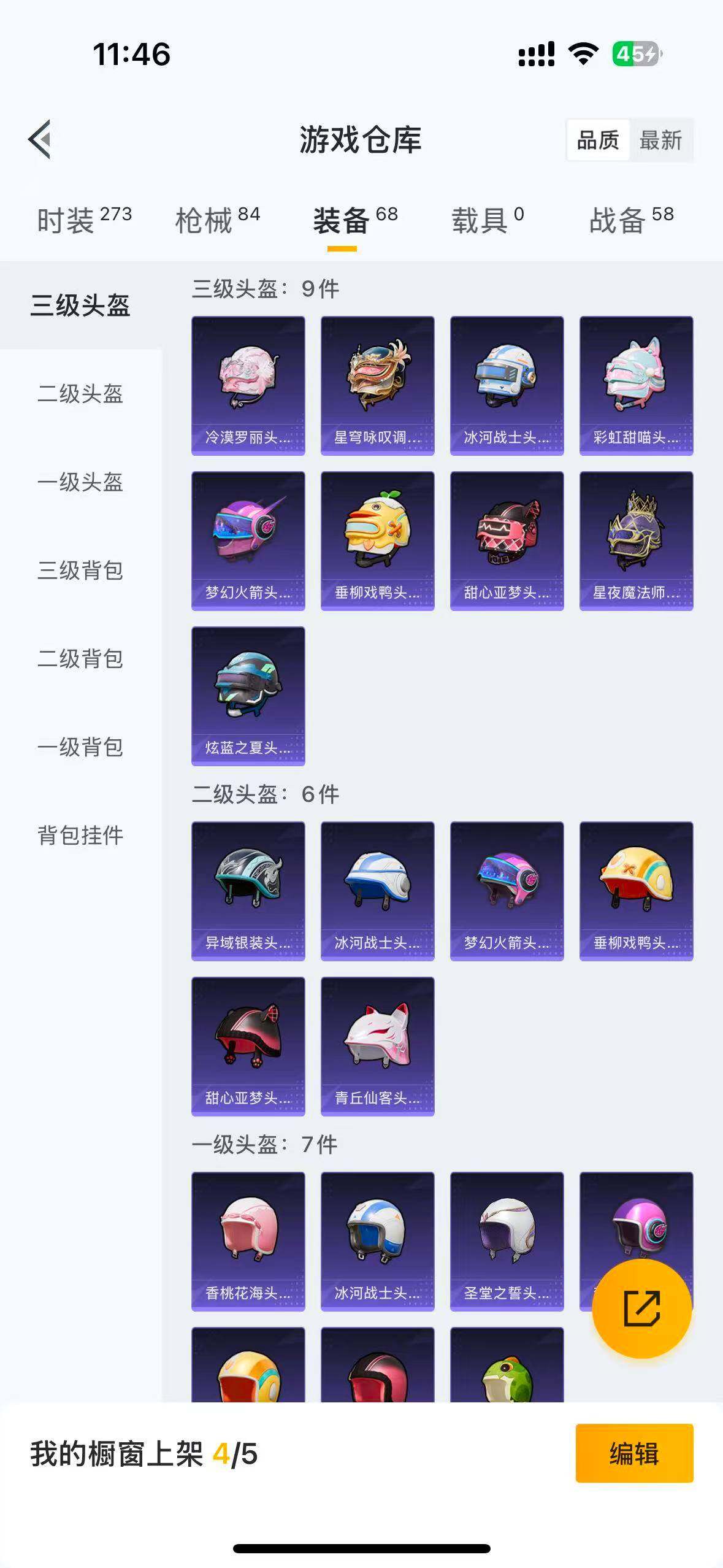
Task: Select 一级头盔 in the side menu
Action: click(80, 482)
